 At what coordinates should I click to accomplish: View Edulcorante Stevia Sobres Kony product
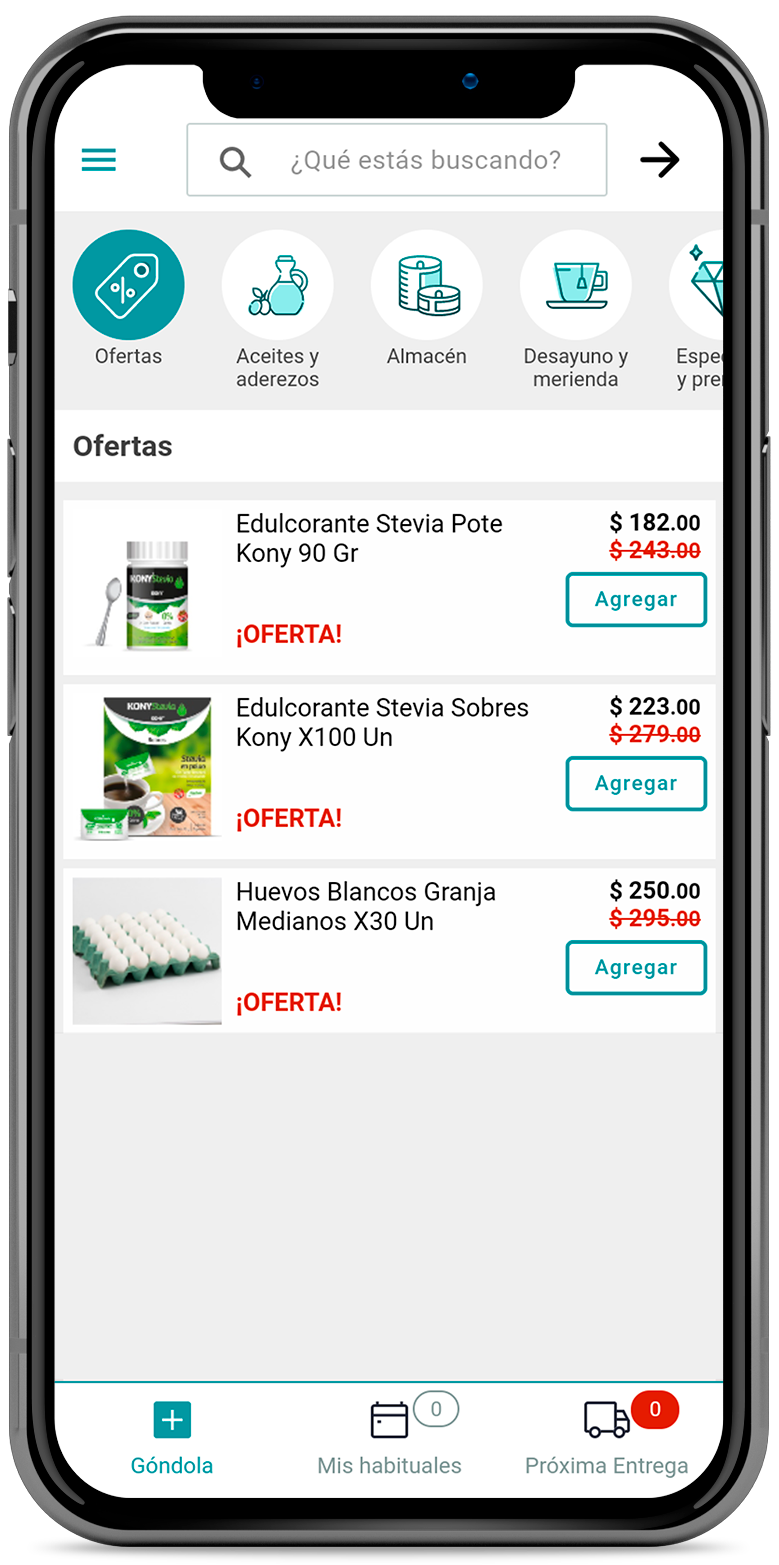coord(381,722)
